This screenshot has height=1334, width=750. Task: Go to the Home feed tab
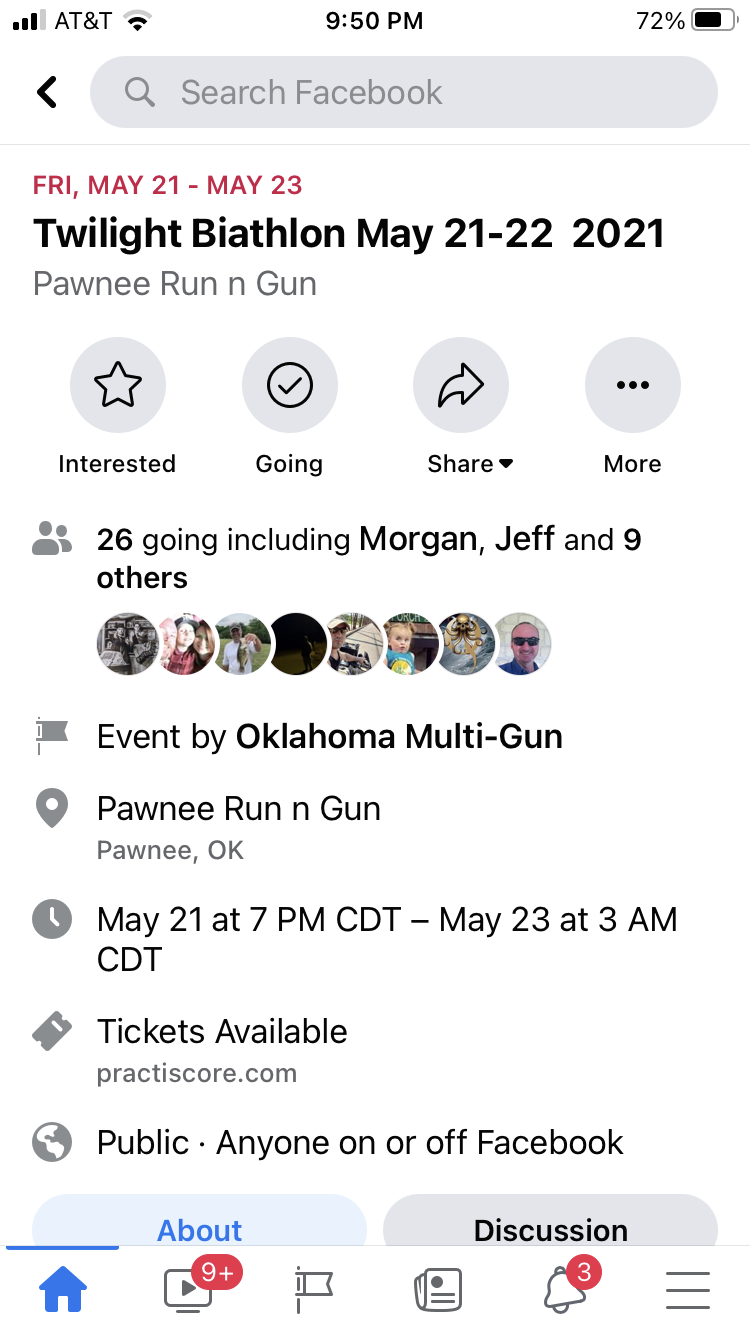click(62, 1290)
